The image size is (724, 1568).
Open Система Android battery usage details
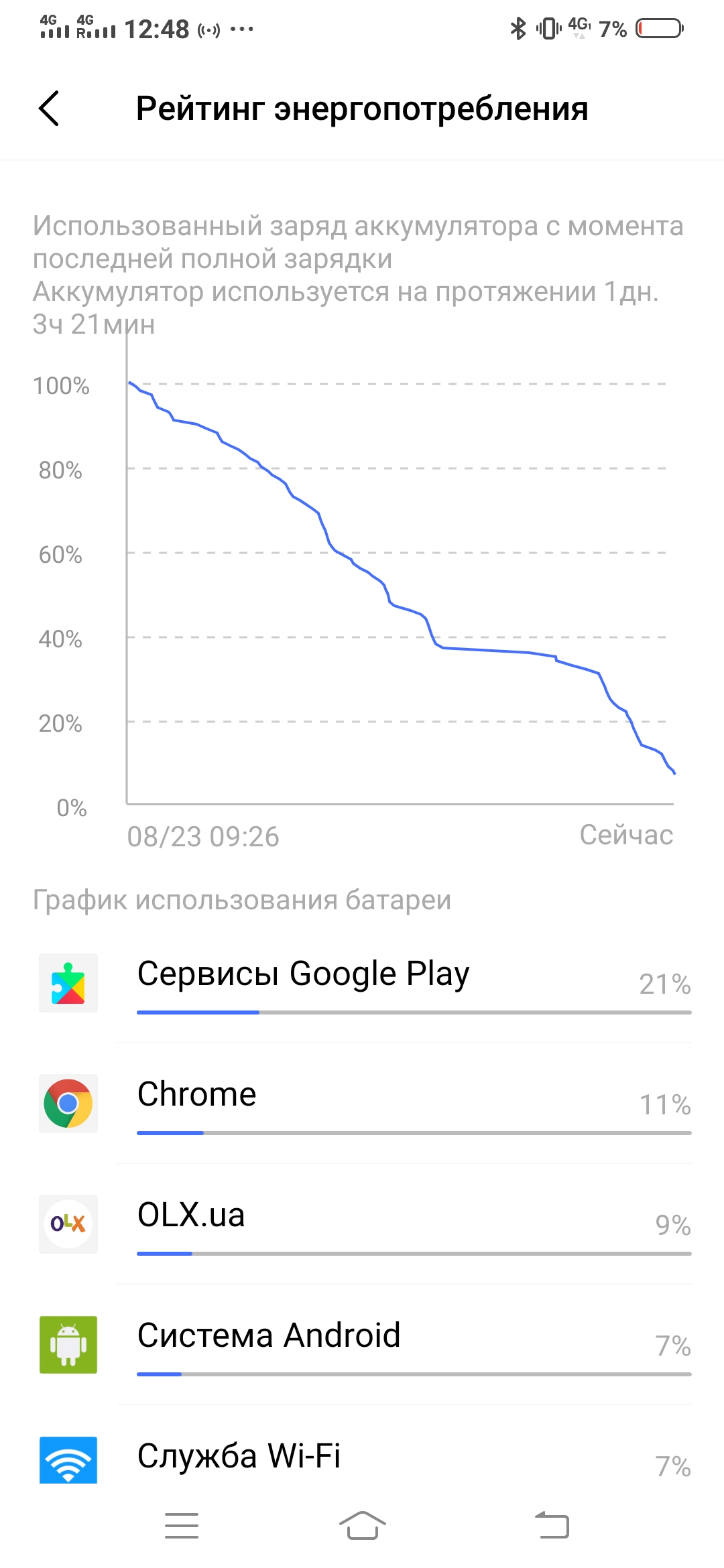362,1345
